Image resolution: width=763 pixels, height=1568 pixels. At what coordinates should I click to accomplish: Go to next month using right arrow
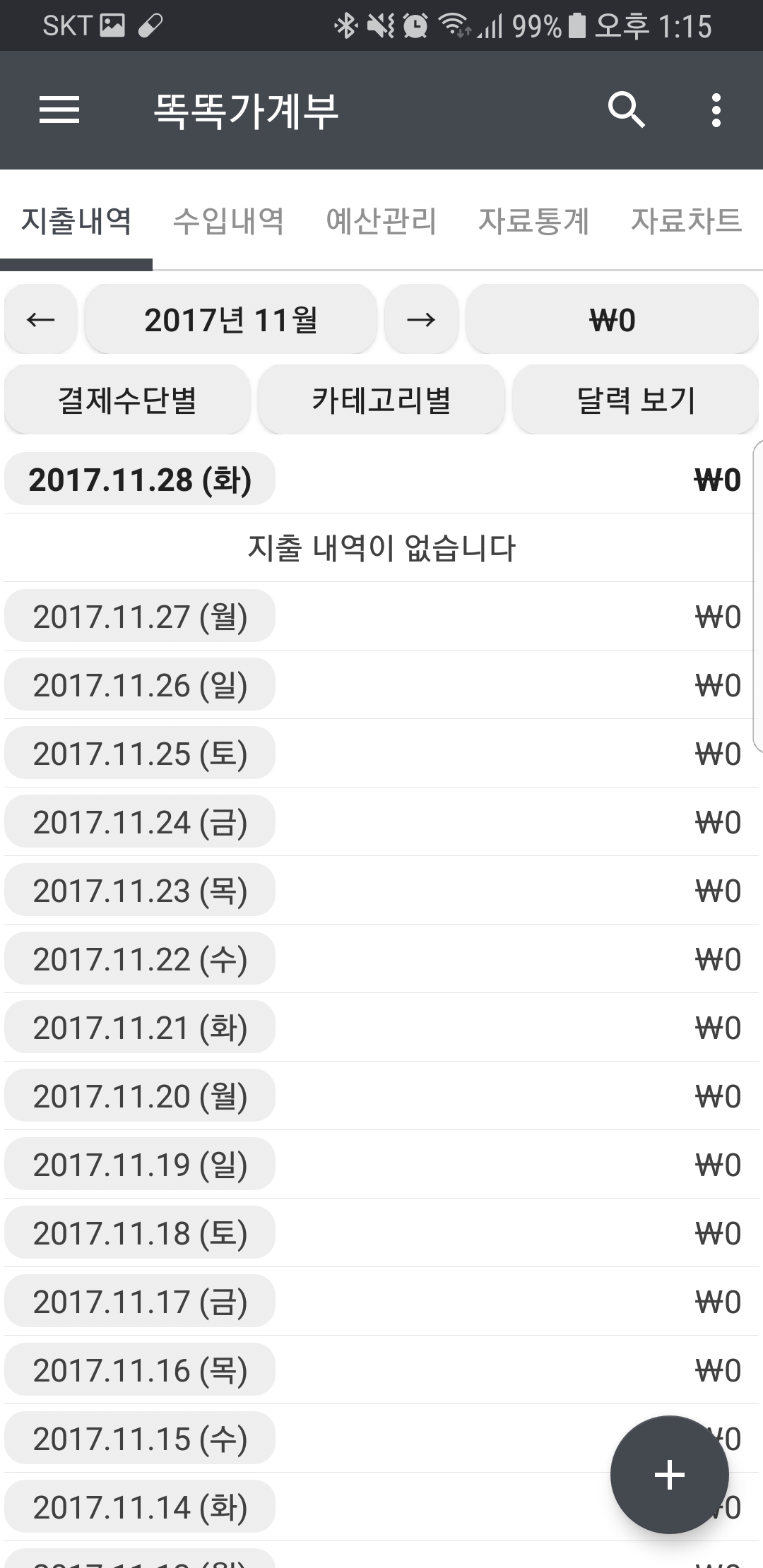point(420,319)
